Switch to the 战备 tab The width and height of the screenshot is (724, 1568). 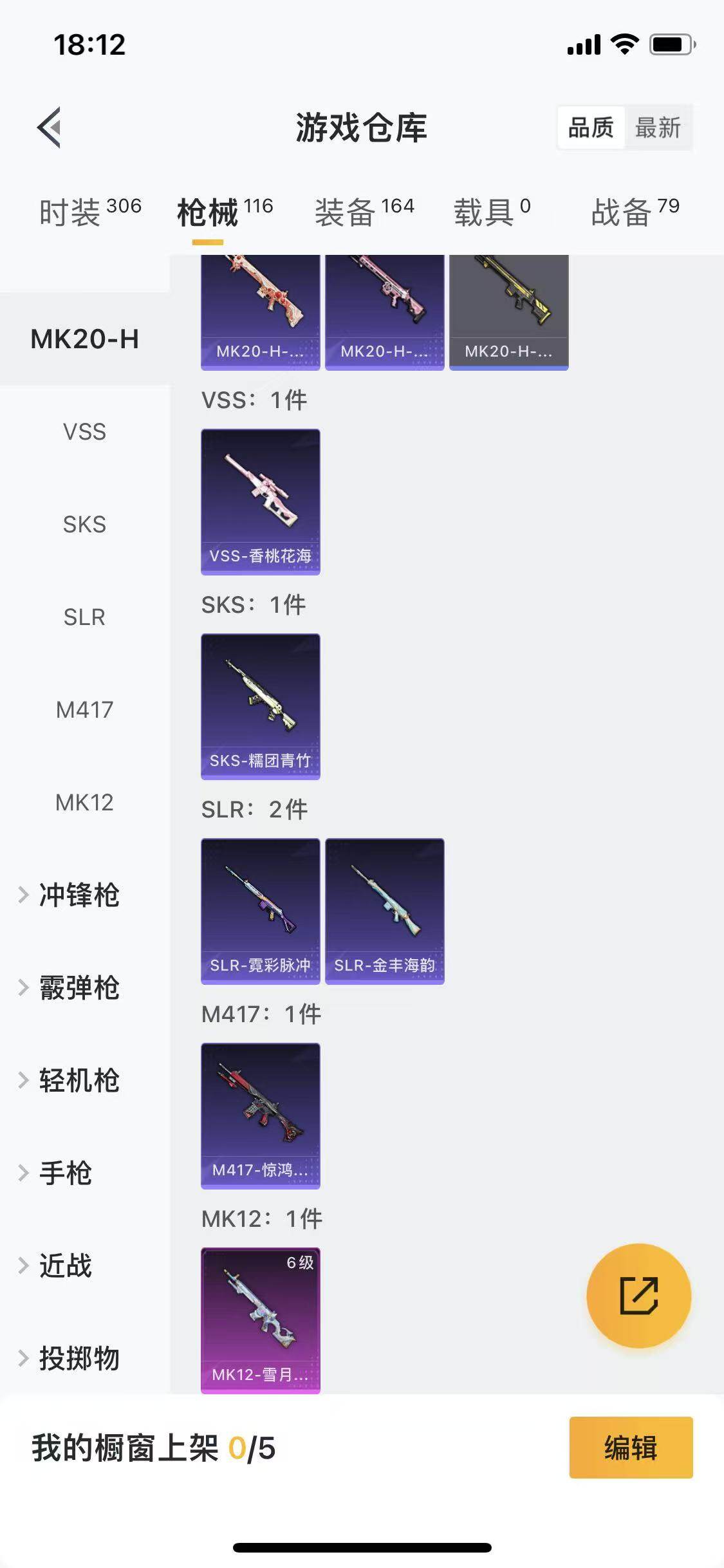pos(635,212)
